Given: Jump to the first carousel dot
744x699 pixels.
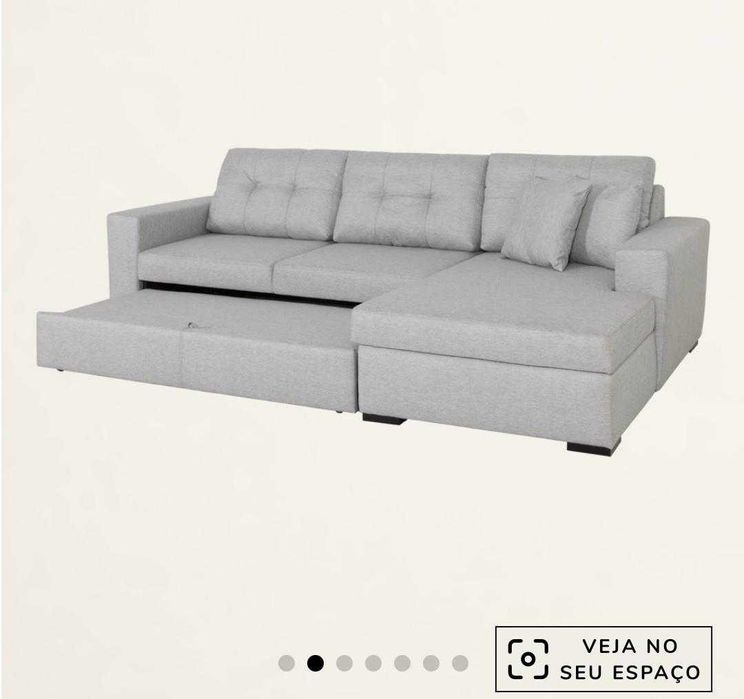Looking at the screenshot, I should pos(287,663).
